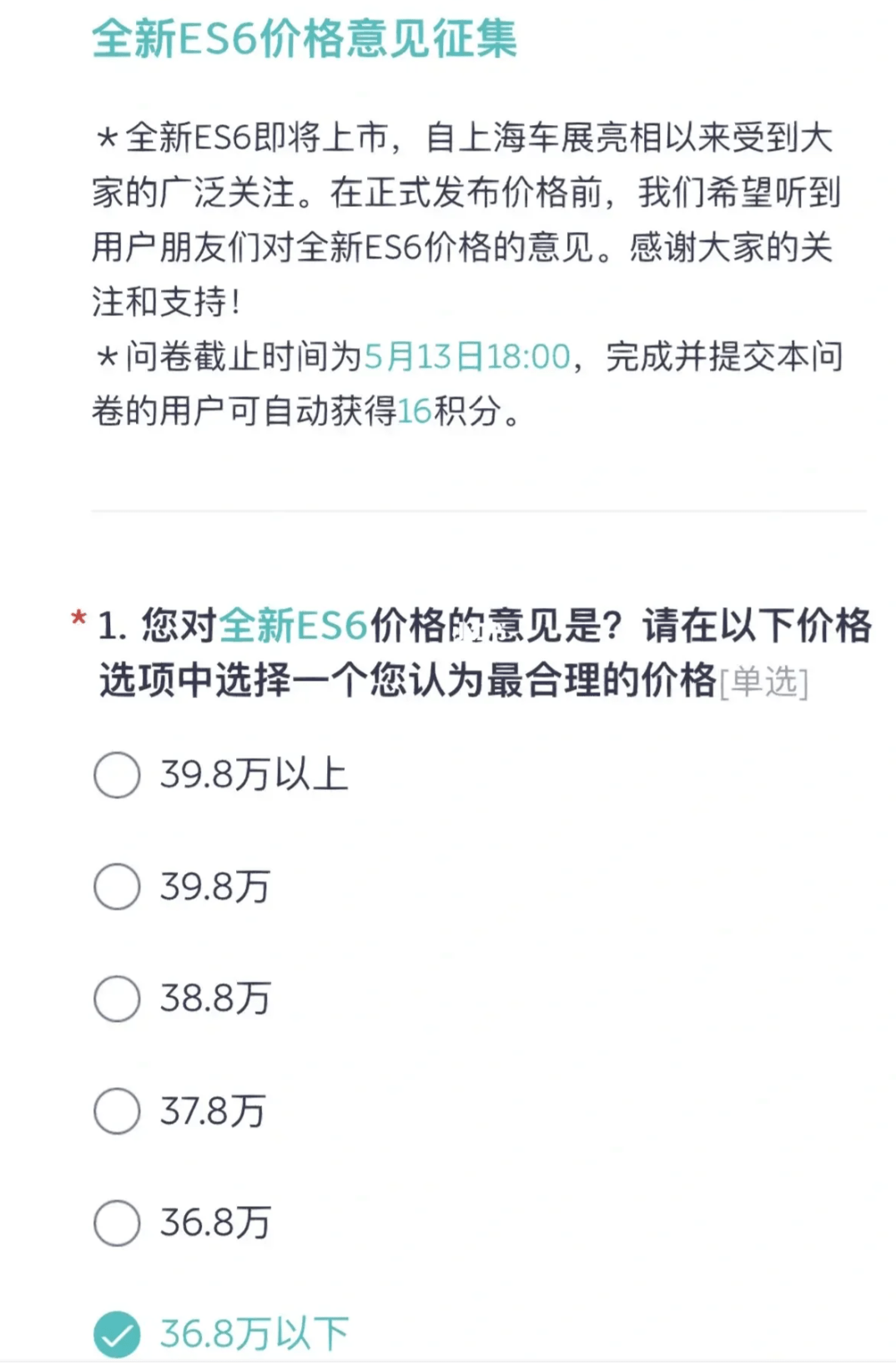Image resolution: width=896 pixels, height=1364 pixels.
Task: Select the 39.8万以上 option
Action: pyautogui.click(x=117, y=775)
